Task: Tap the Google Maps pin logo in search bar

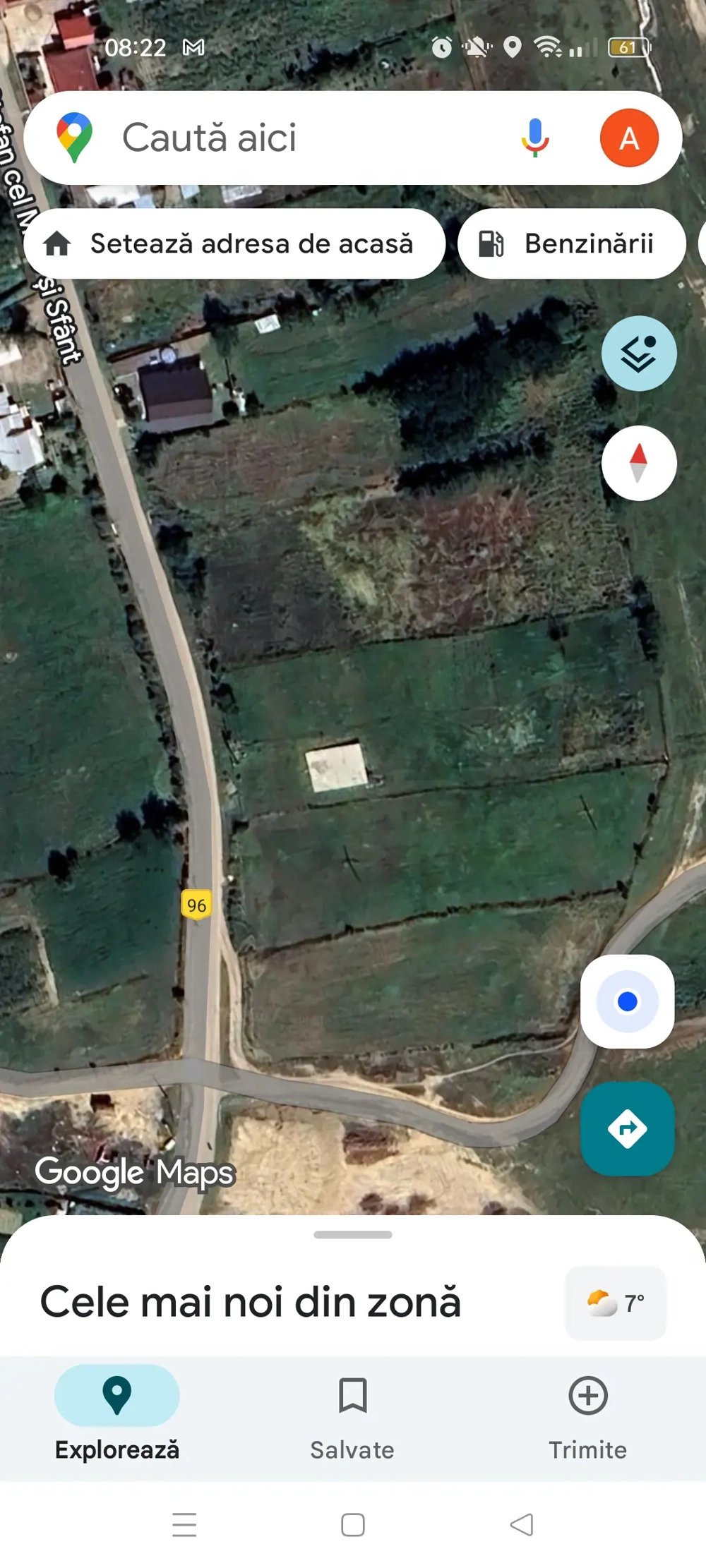Action: 76,137
